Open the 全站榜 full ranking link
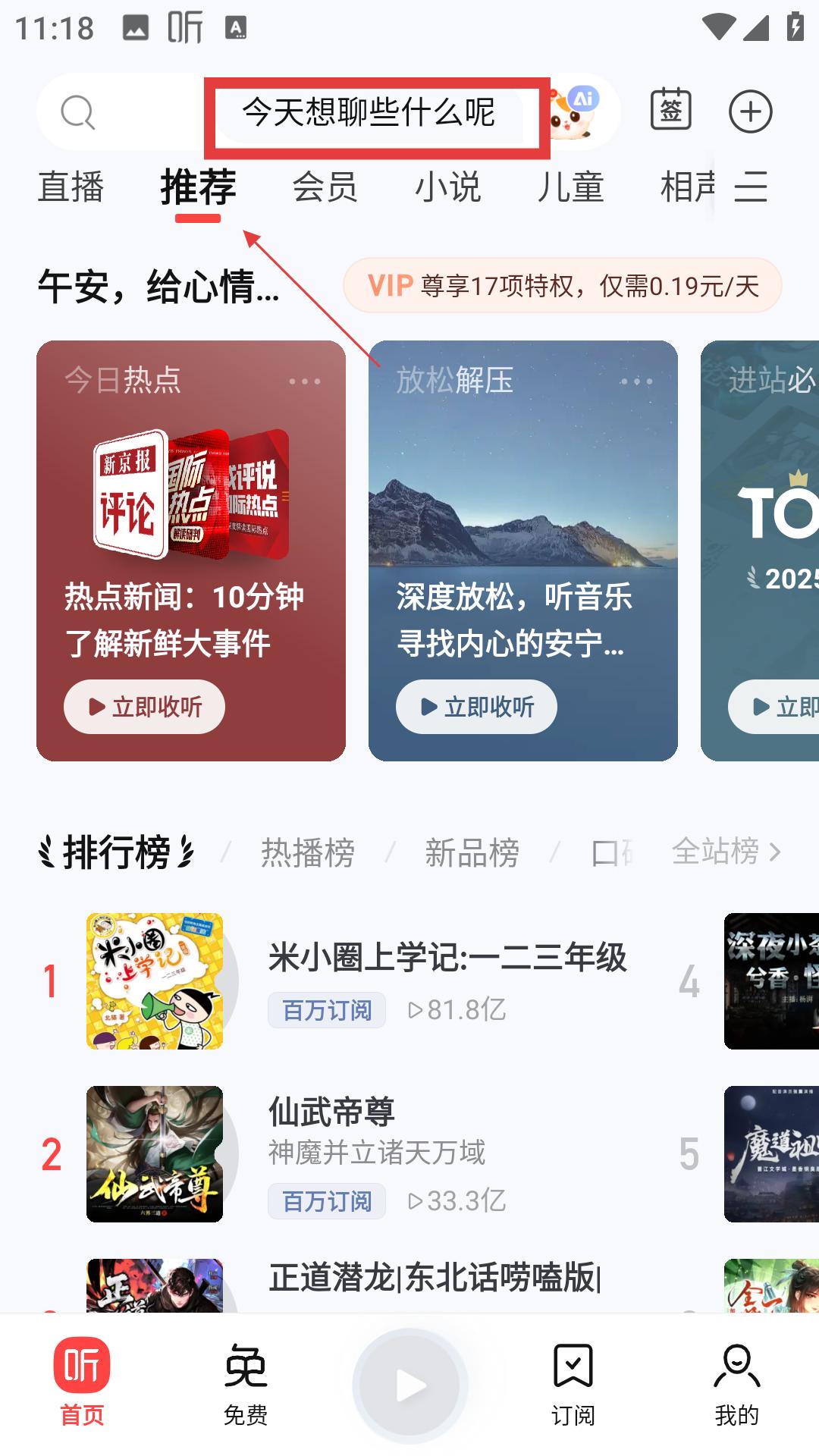 [726, 852]
